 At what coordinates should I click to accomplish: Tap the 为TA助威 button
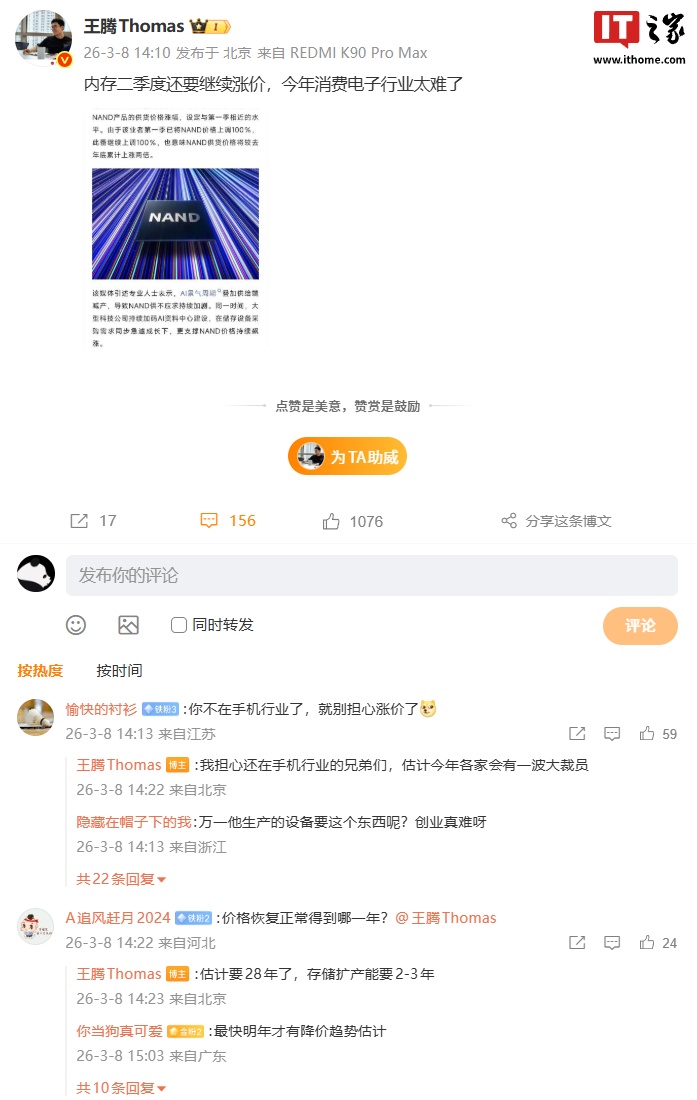tap(348, 457)
